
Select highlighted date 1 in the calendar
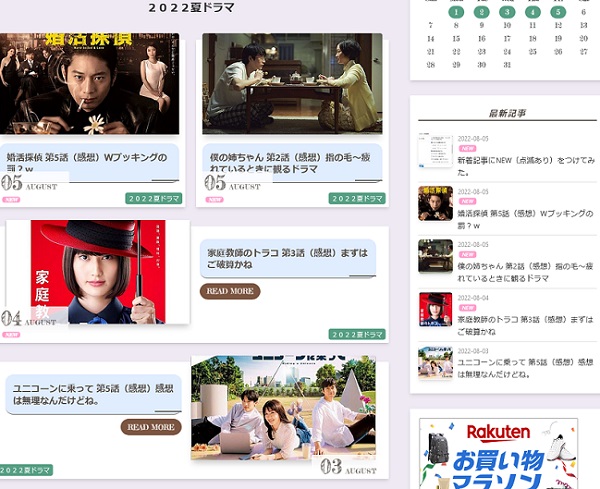[x=456, y=13]
